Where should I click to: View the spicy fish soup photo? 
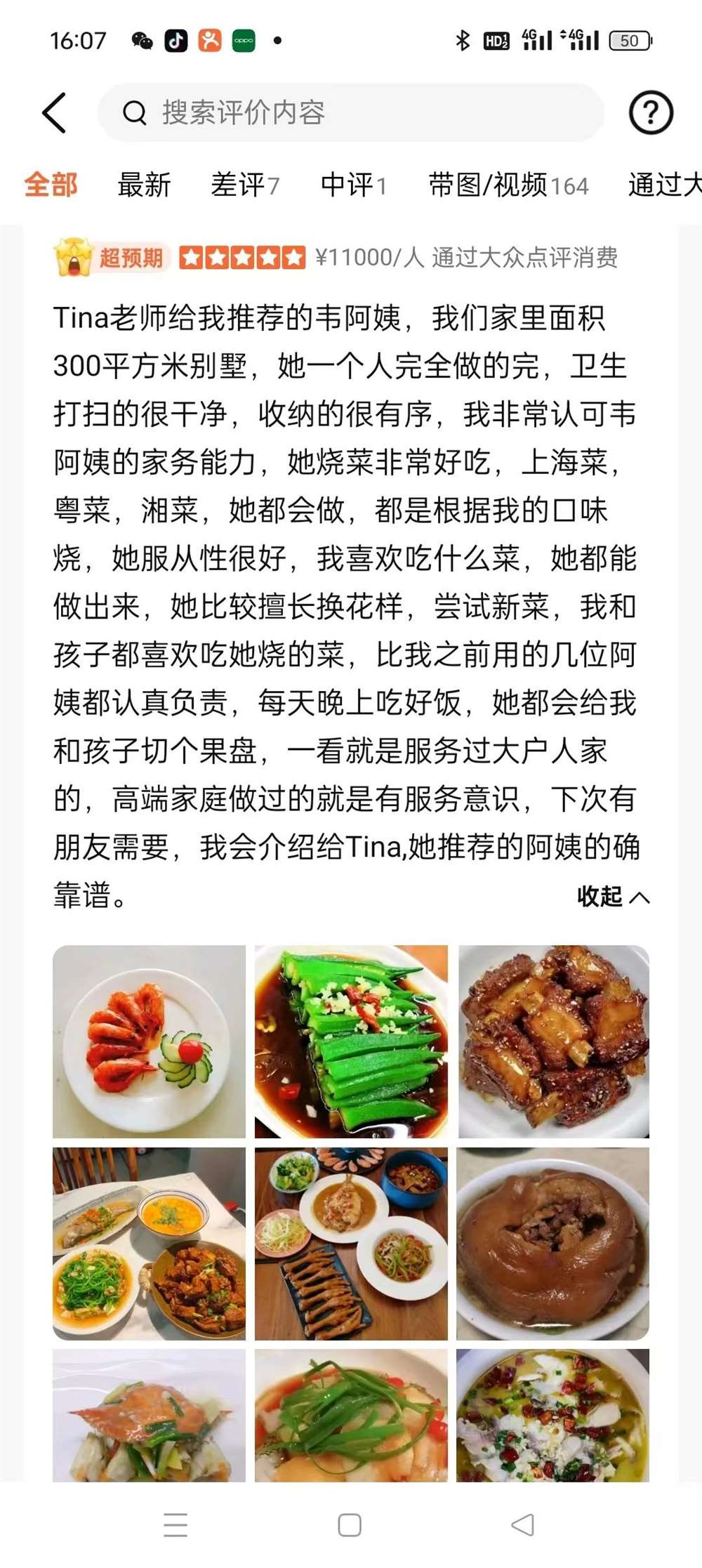(x=553, y=1415)
